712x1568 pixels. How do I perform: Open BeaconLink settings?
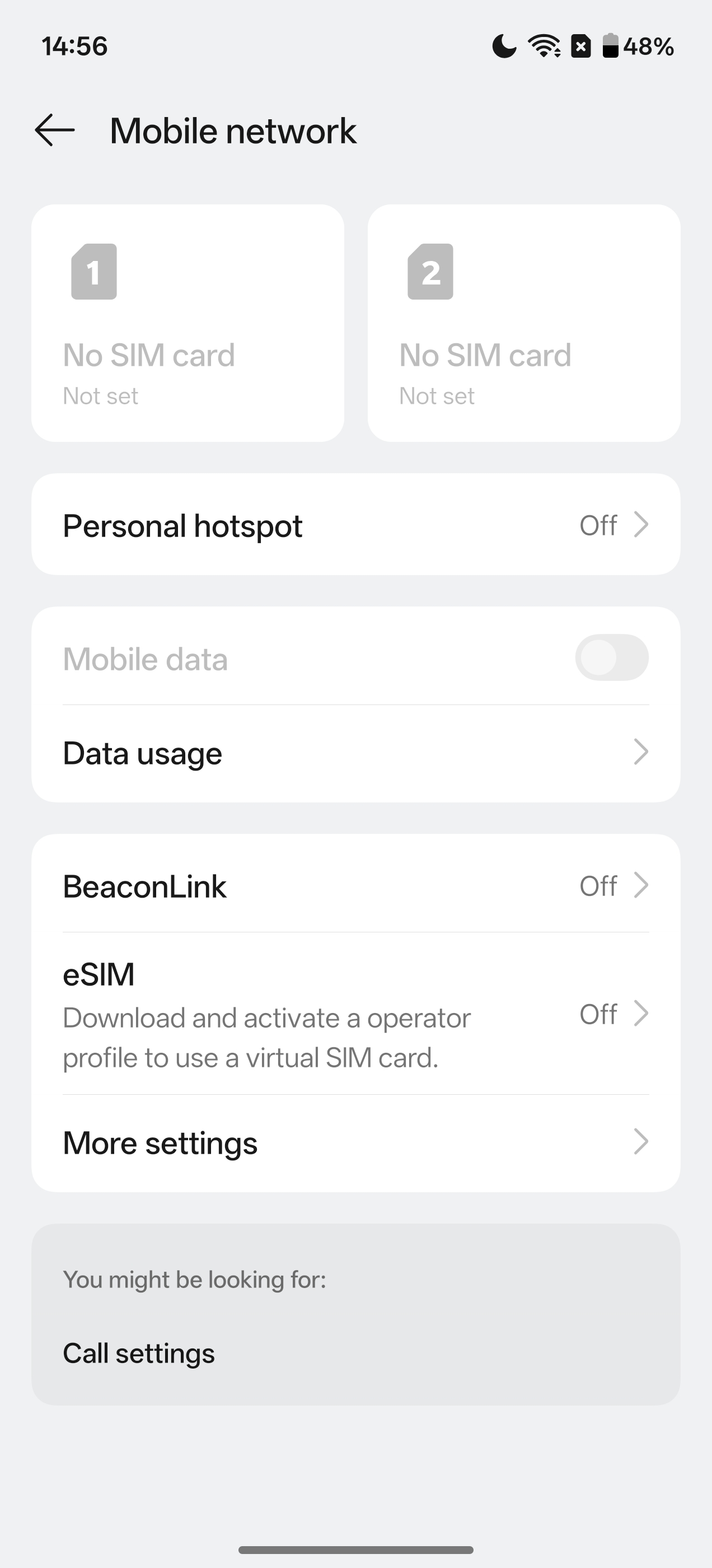click(355, 886)
